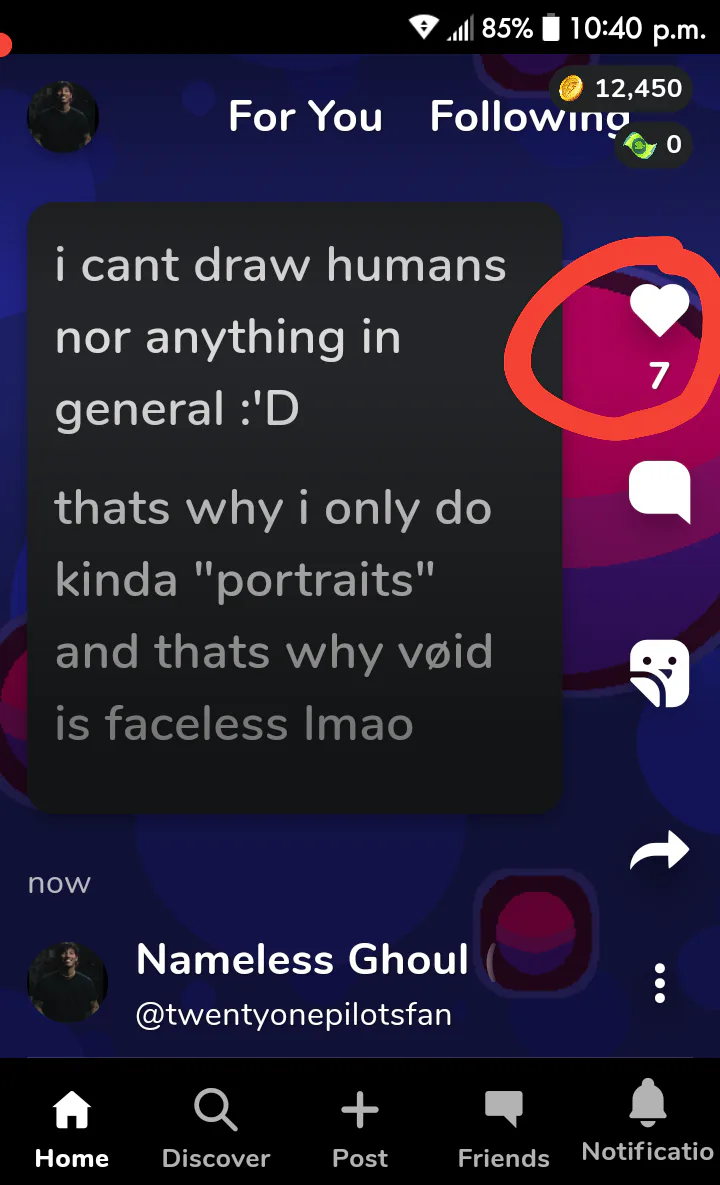
Task: Like the post with the heart icon
Action: [659, 311]
